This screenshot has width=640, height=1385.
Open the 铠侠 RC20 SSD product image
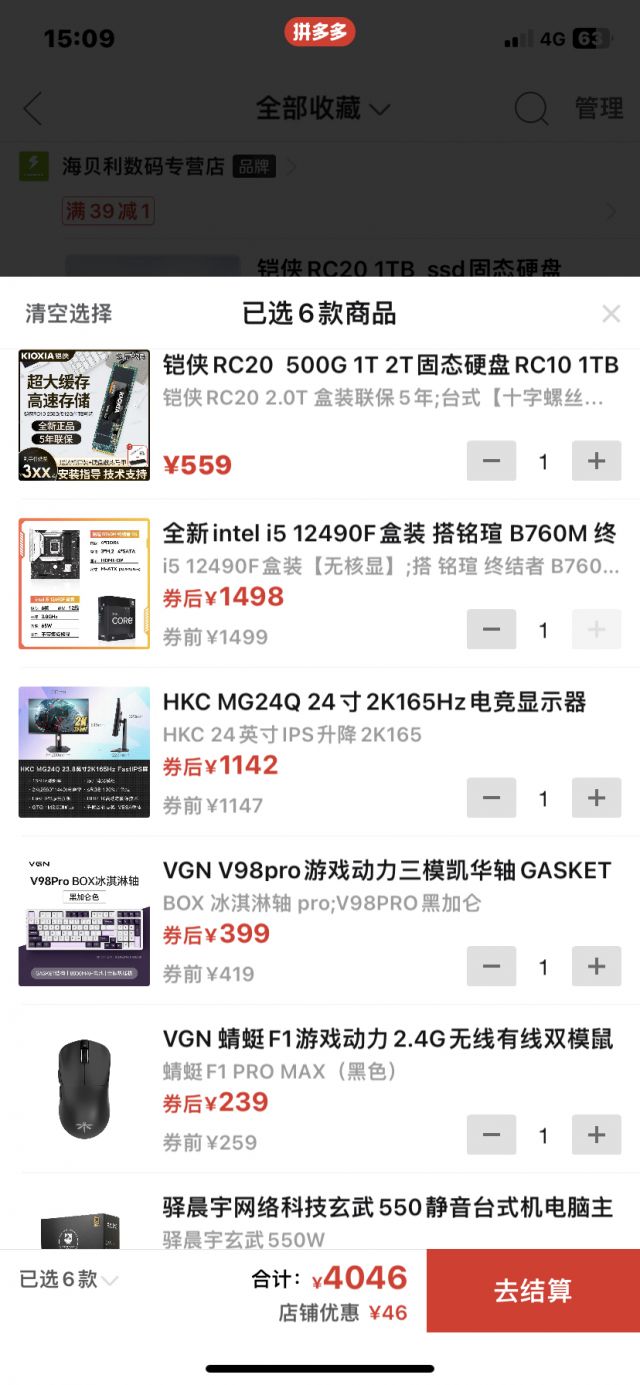pos(84,415)
